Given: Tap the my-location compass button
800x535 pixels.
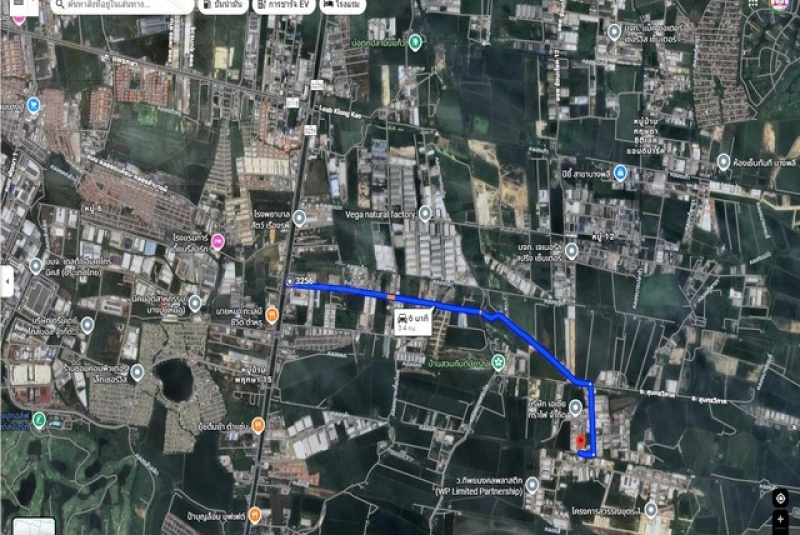Looking at the screenshot, I should (x=781, y=497).
